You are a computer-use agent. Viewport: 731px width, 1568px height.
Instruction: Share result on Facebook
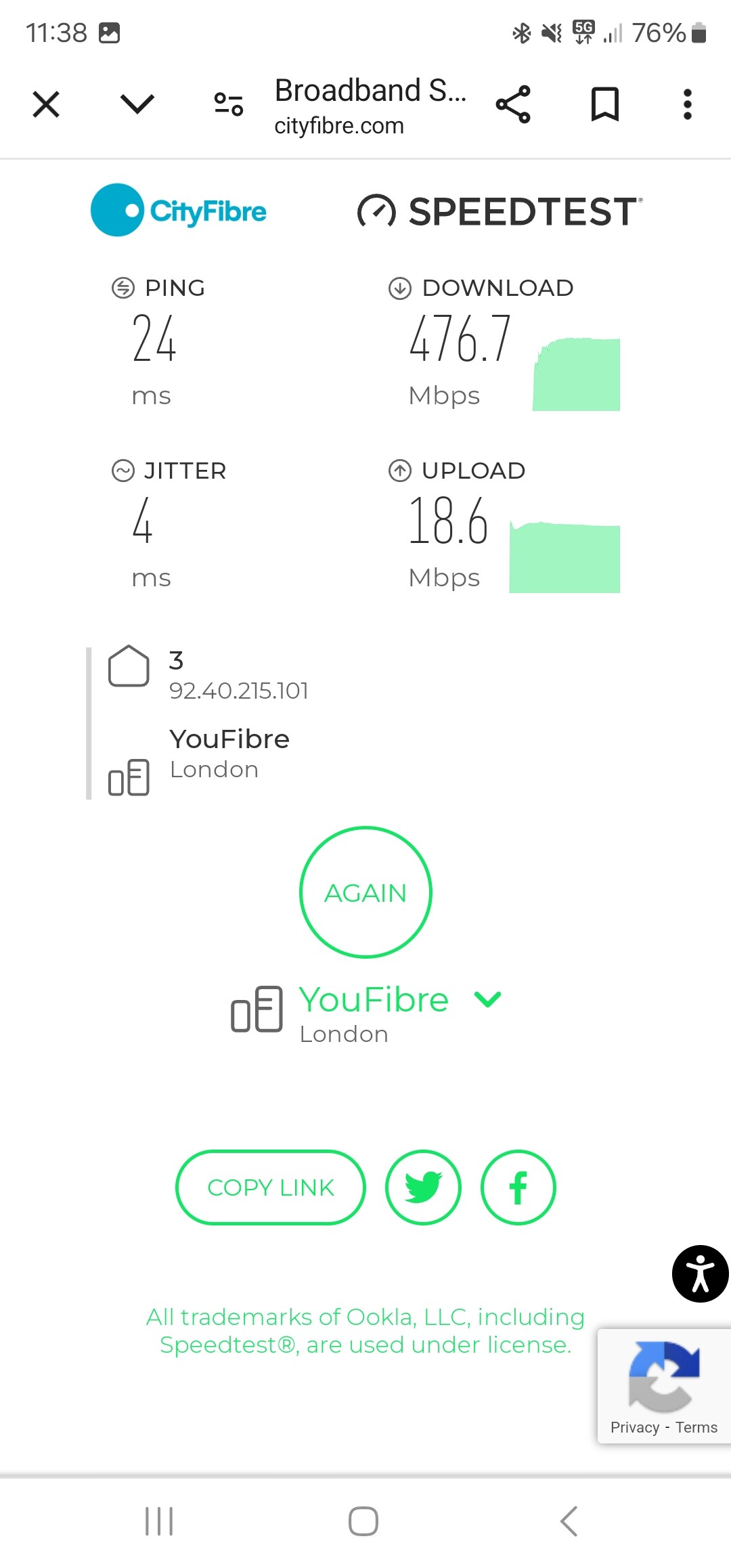point(518,1188)
